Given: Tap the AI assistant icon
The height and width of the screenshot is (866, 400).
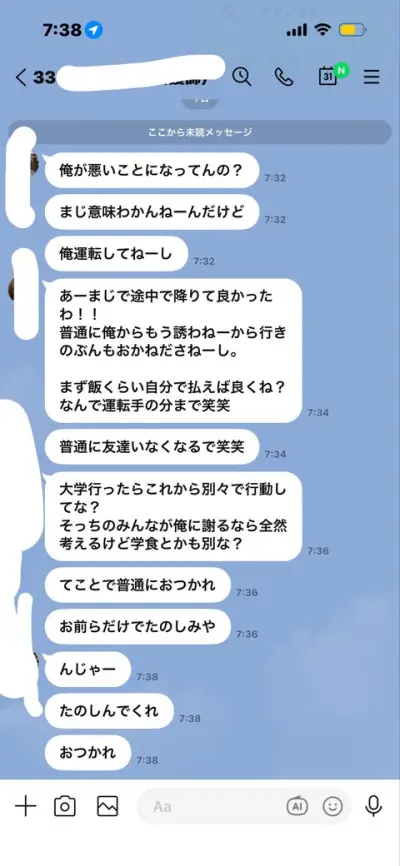Looking at the screenshot, I should 297,807.
